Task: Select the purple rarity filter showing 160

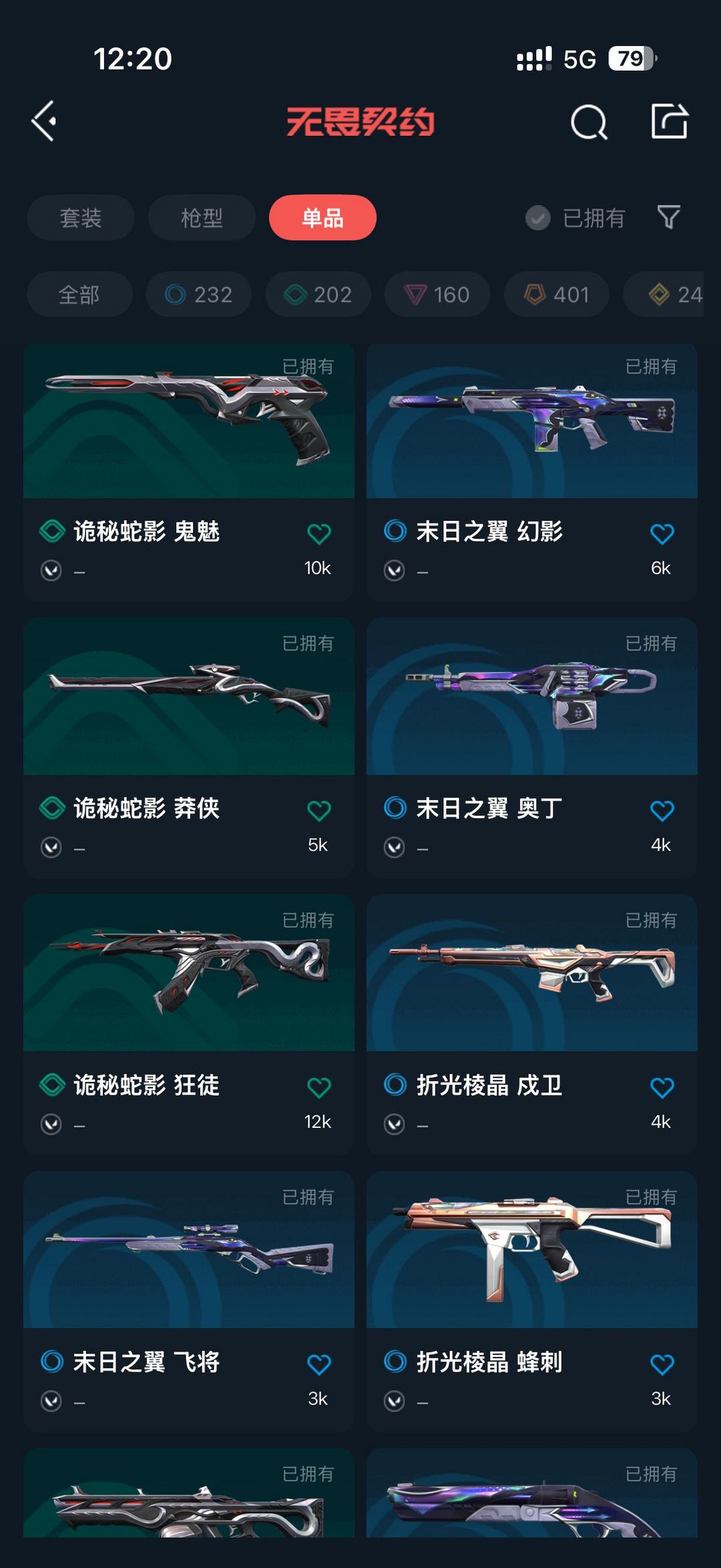Action: click(436, 295)
